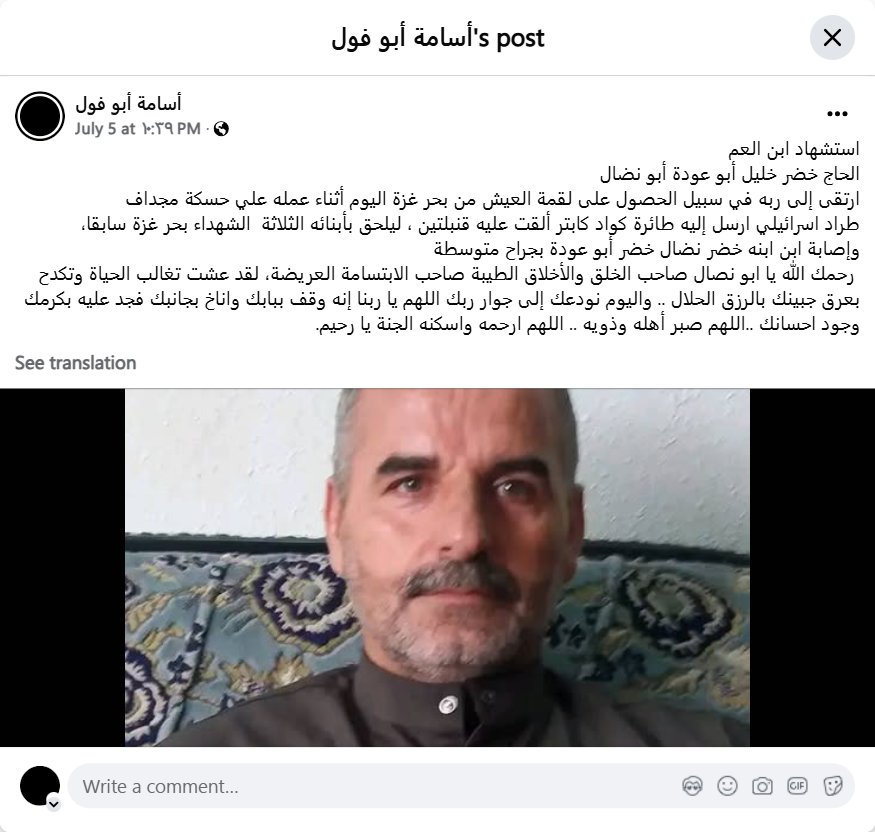This screenshot has height=832, width=875.
Task: Insert an avatar sticker in comment
Action: click(x=692, y=786)
